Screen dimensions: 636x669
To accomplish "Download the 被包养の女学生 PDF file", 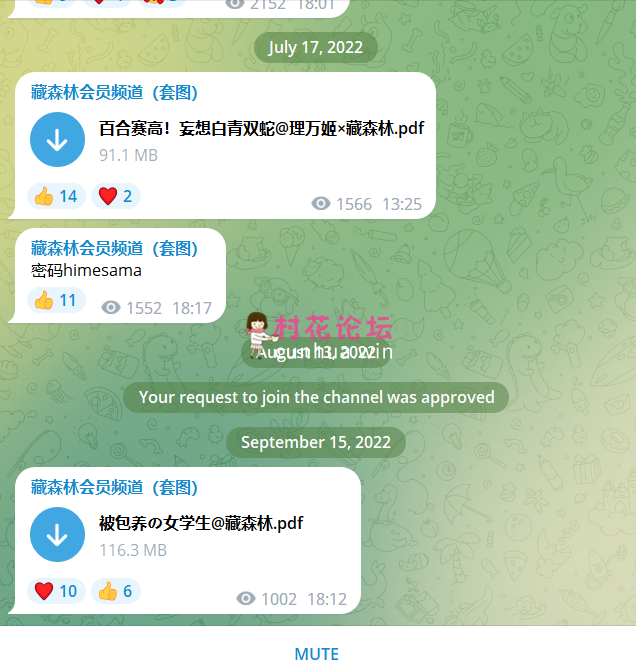I will (57, 535).
